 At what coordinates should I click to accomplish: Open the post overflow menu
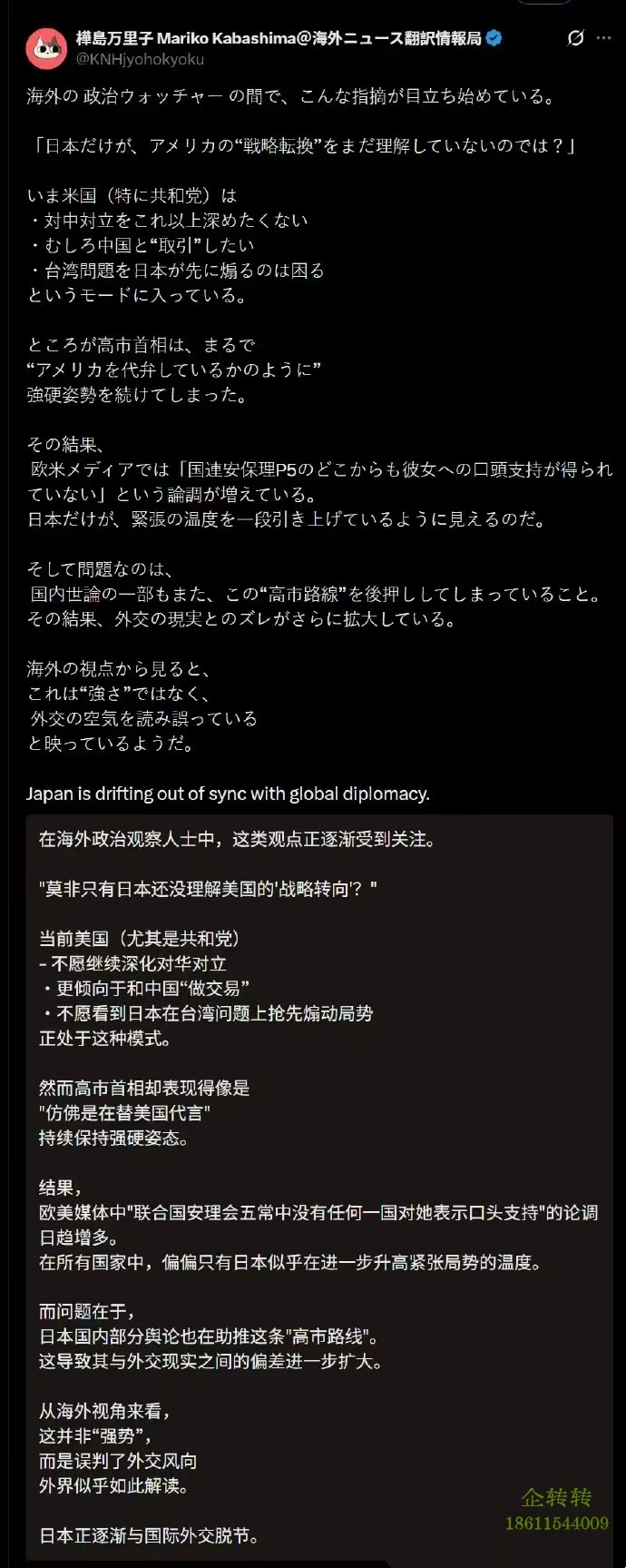pyautogui.click(x=603, y=38)
